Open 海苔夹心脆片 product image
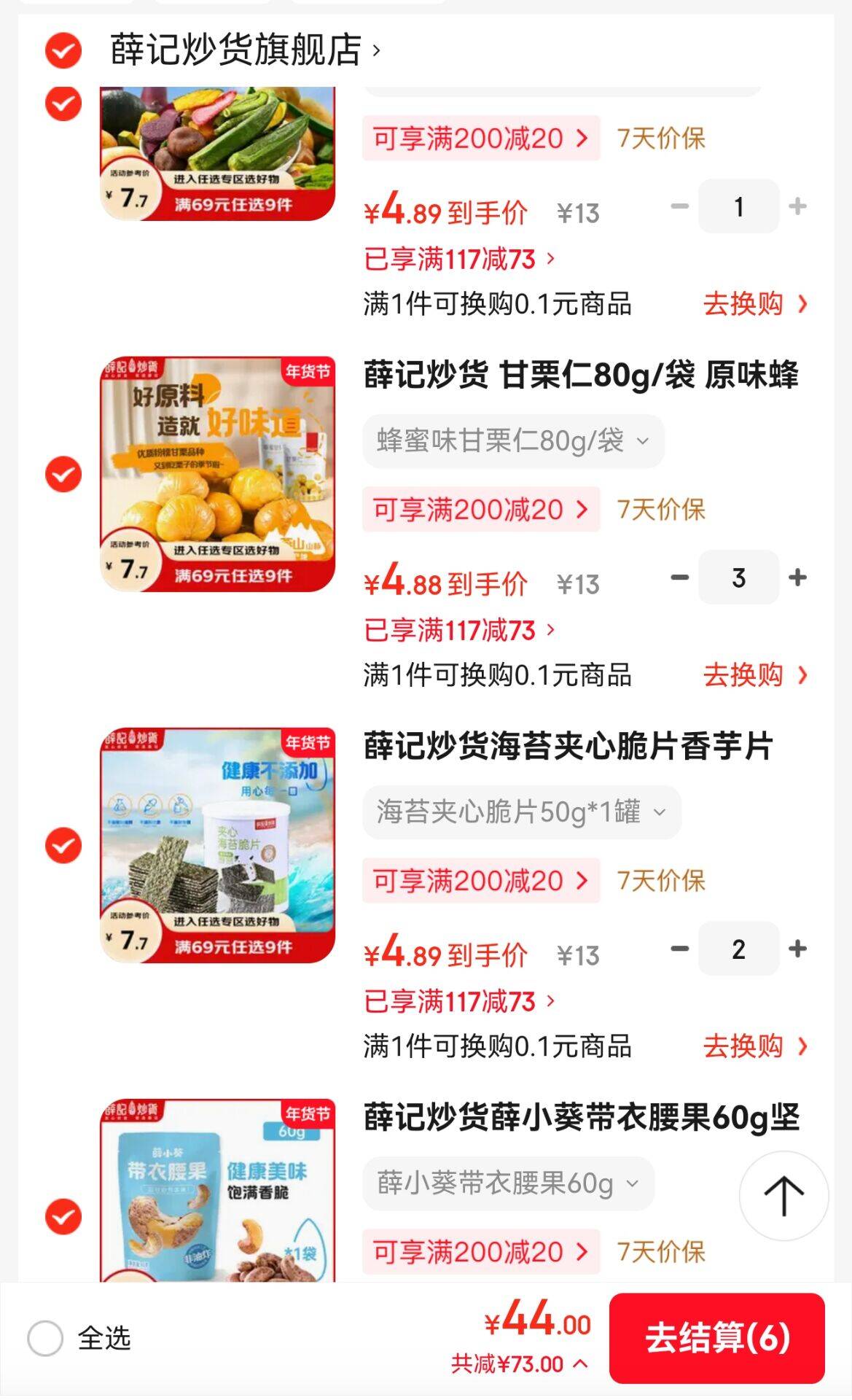This screenshot has width=852, height=1400. (x=217, y=845)
